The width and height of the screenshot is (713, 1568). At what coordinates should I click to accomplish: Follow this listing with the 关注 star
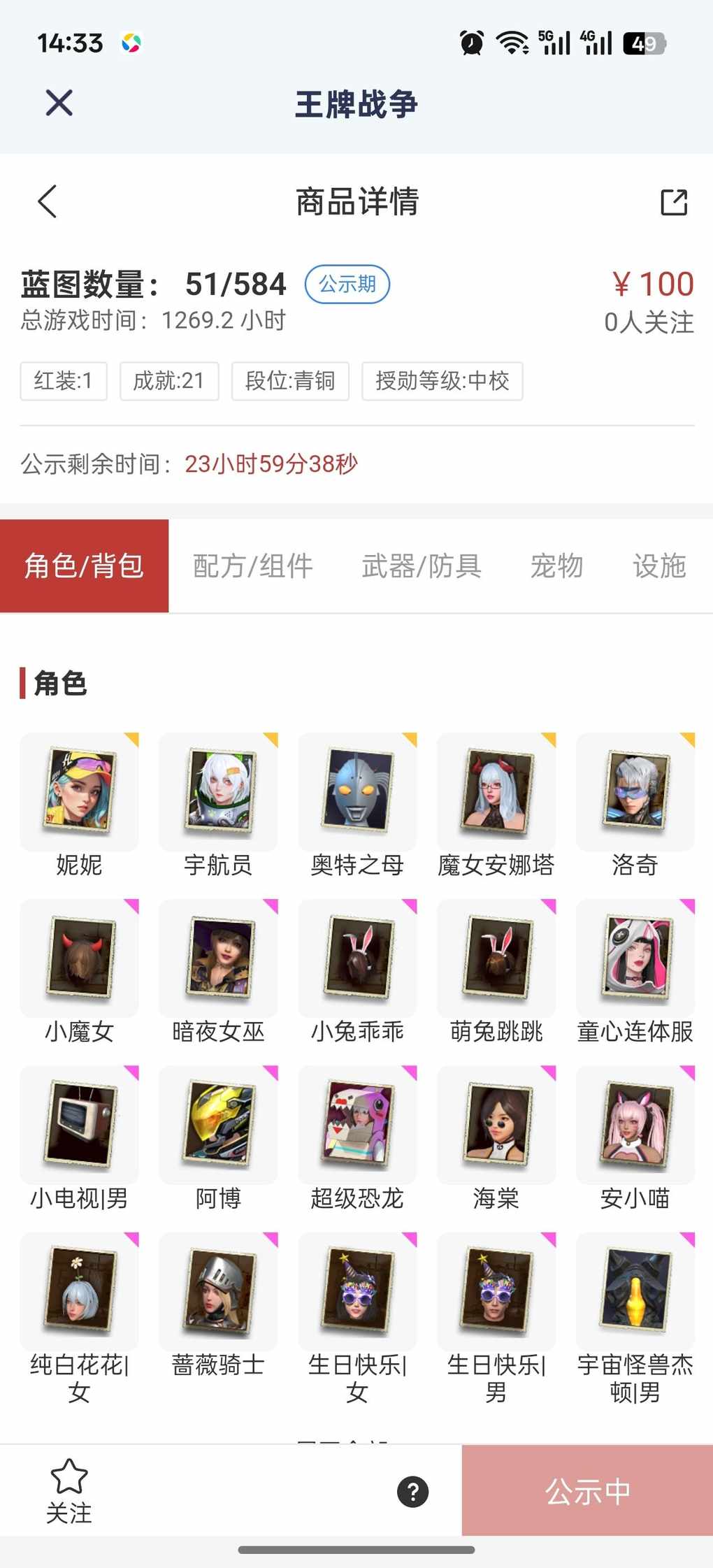tap(69, 1490)
